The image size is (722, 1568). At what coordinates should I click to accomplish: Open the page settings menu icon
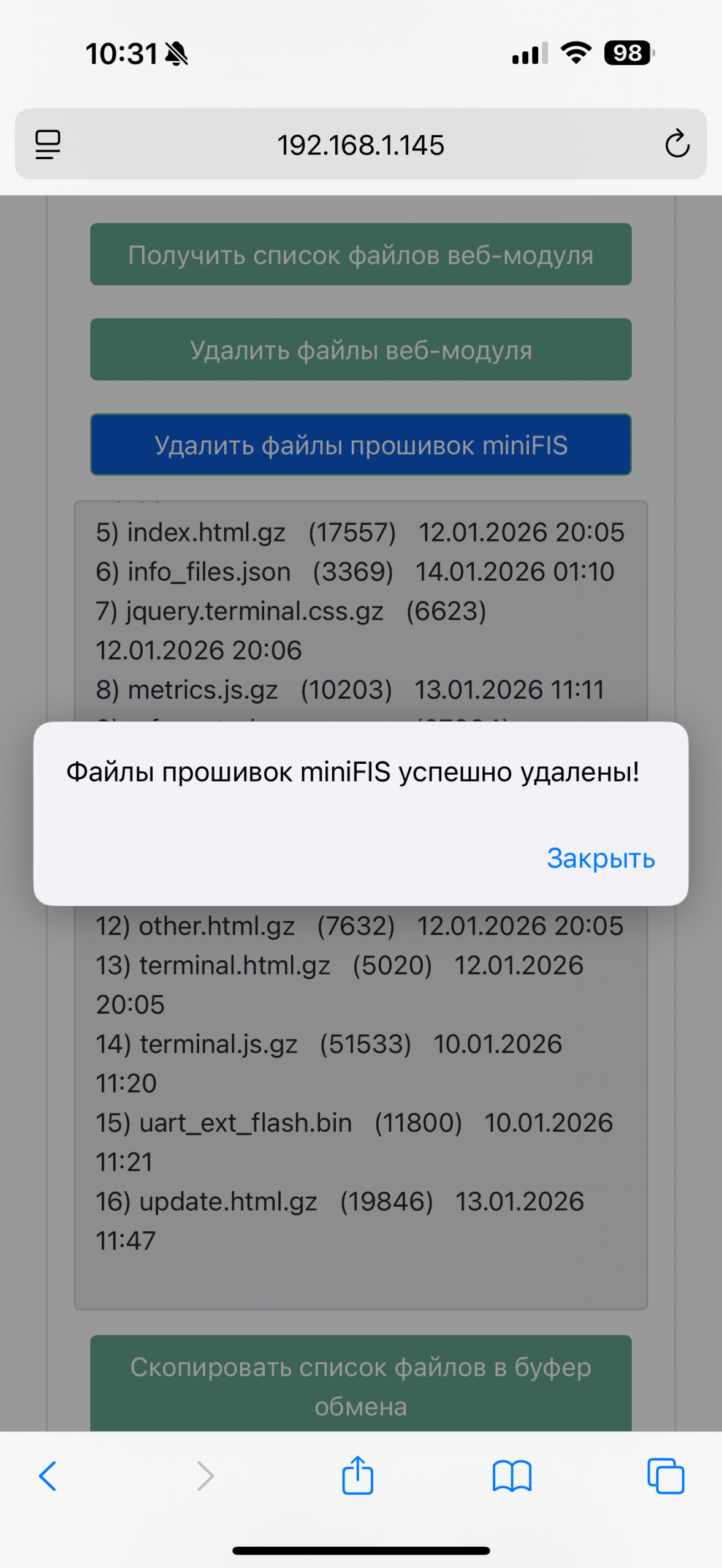[48, 145]
